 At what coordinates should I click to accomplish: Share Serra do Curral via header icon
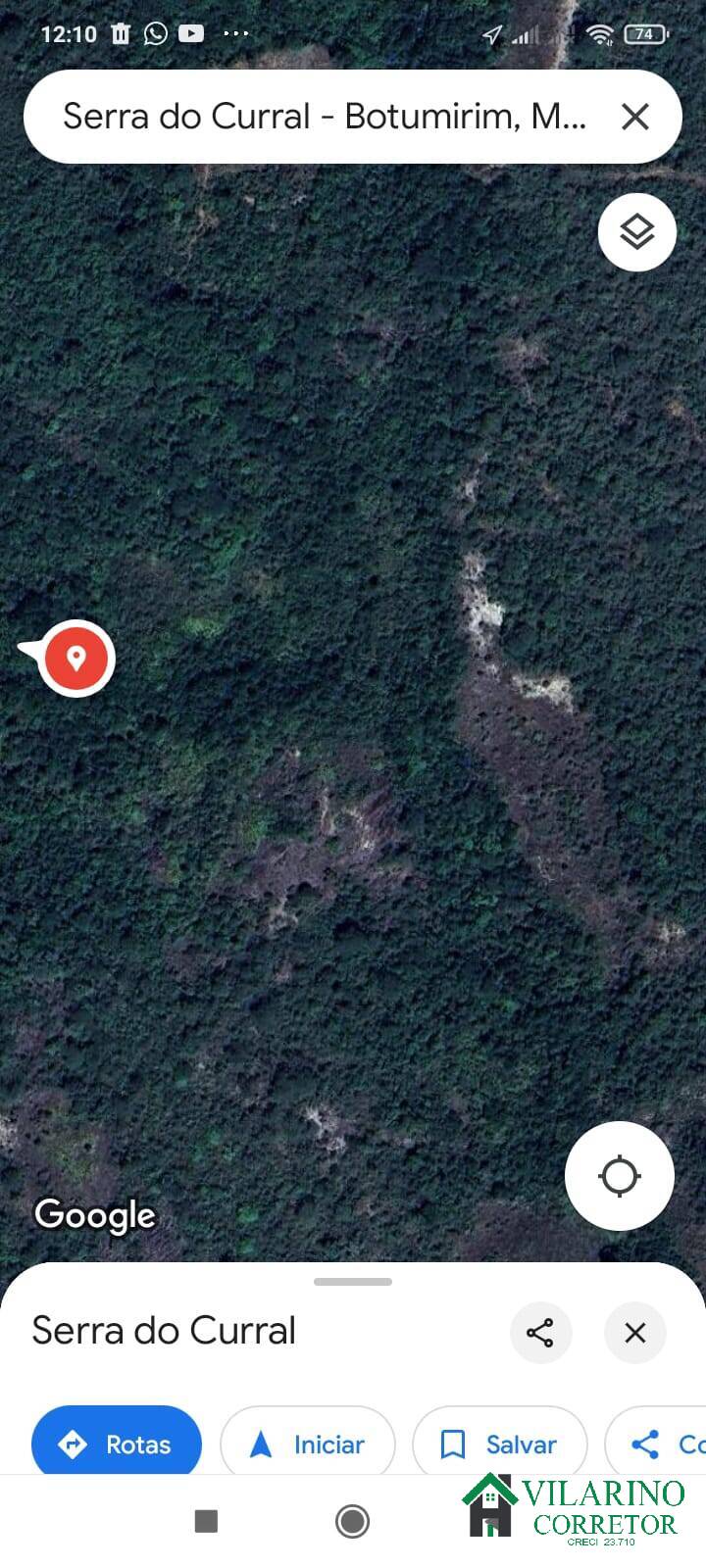[x=540, y=1333]
